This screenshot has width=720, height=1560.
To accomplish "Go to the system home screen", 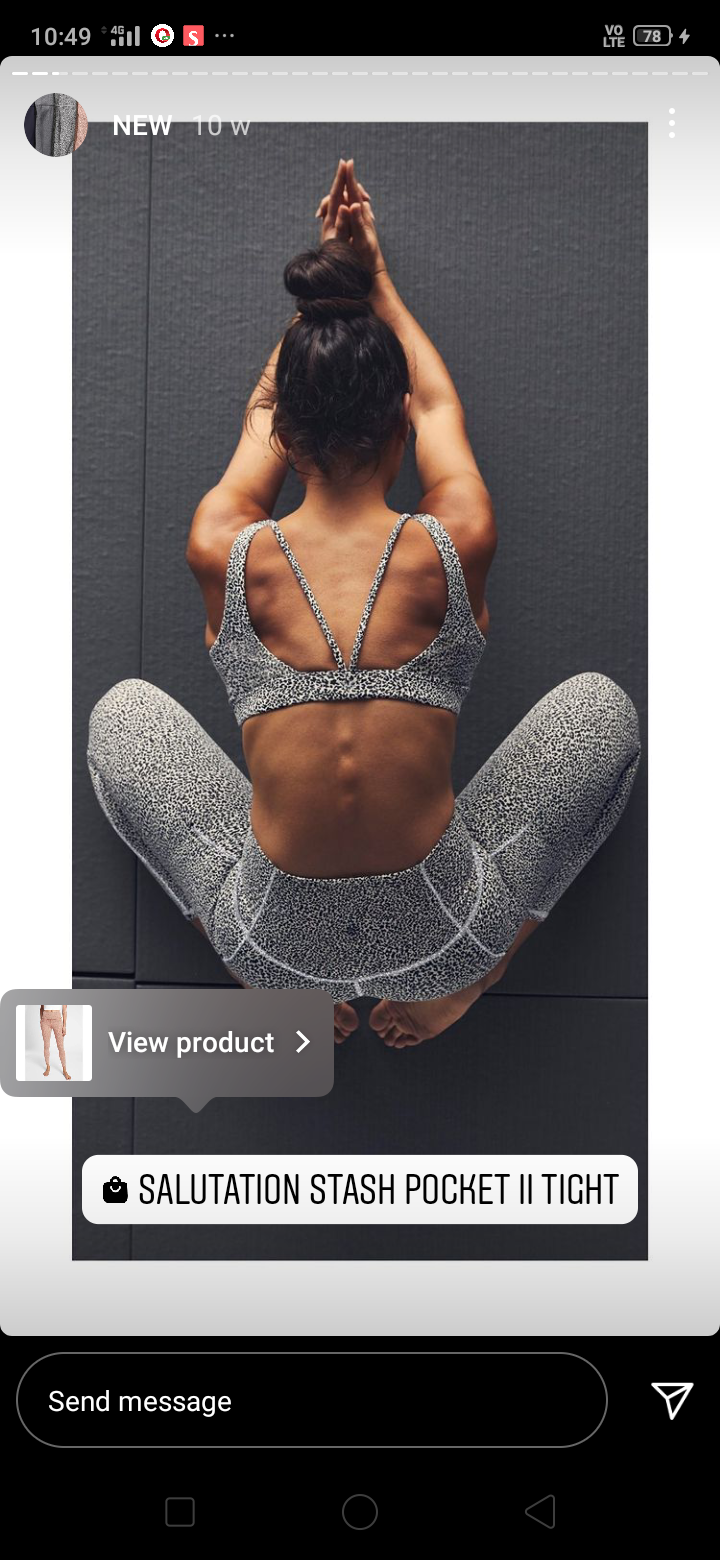I will point(360,1512).
